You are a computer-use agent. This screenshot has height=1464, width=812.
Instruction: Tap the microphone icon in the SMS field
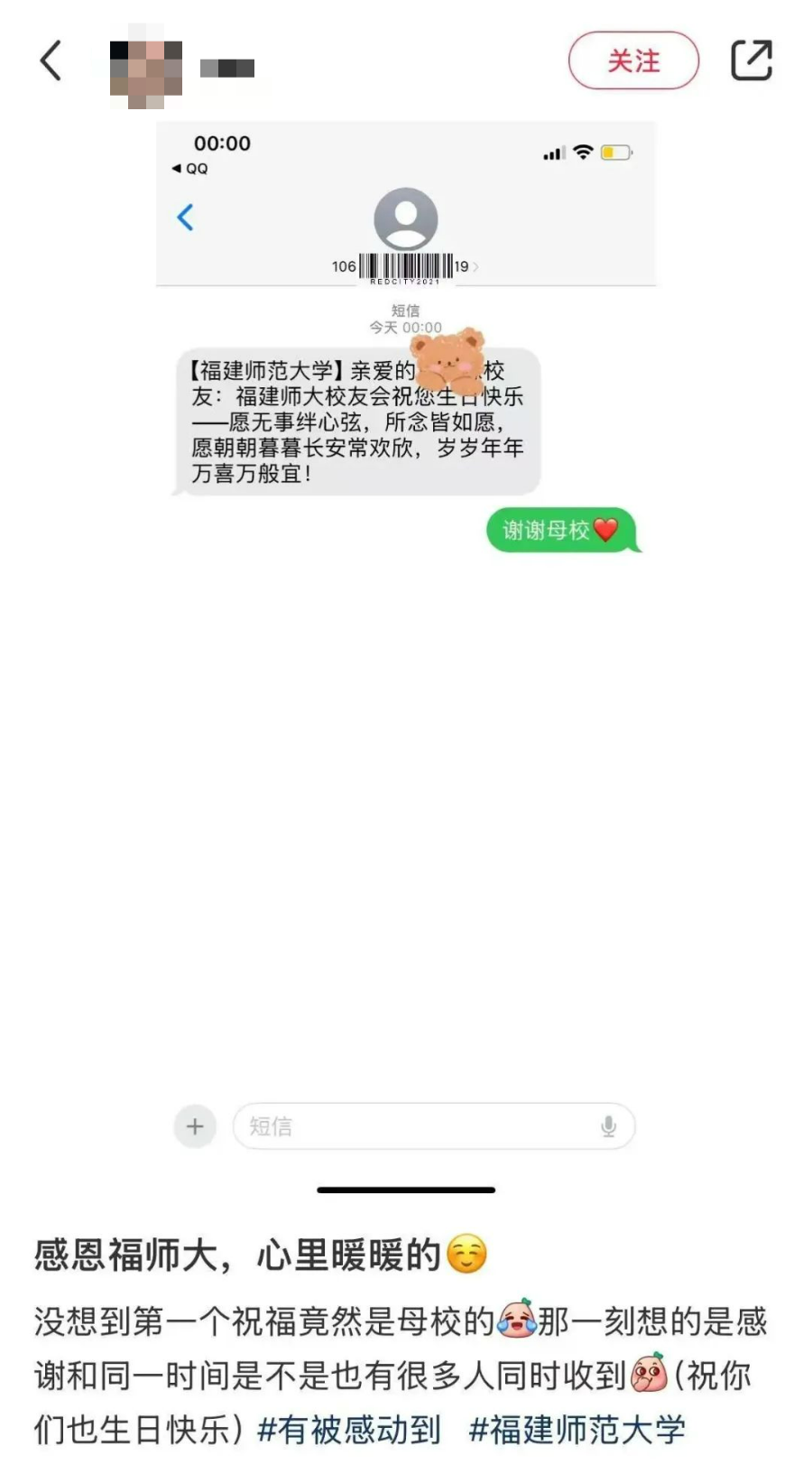(x=610, y=1126)
